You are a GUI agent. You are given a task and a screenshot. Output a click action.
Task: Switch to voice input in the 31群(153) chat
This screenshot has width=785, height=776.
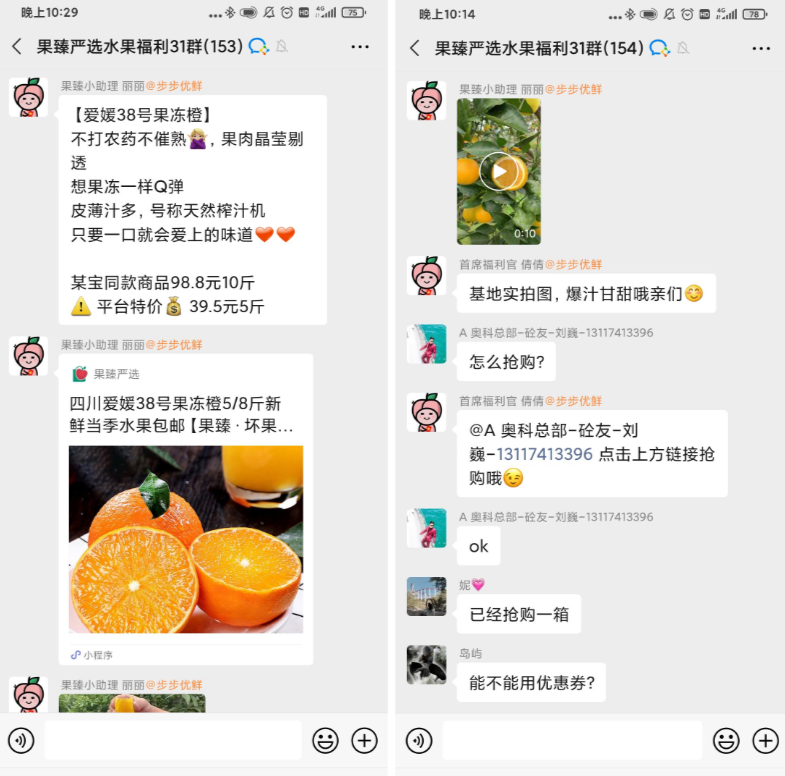(x=21, y=740)
